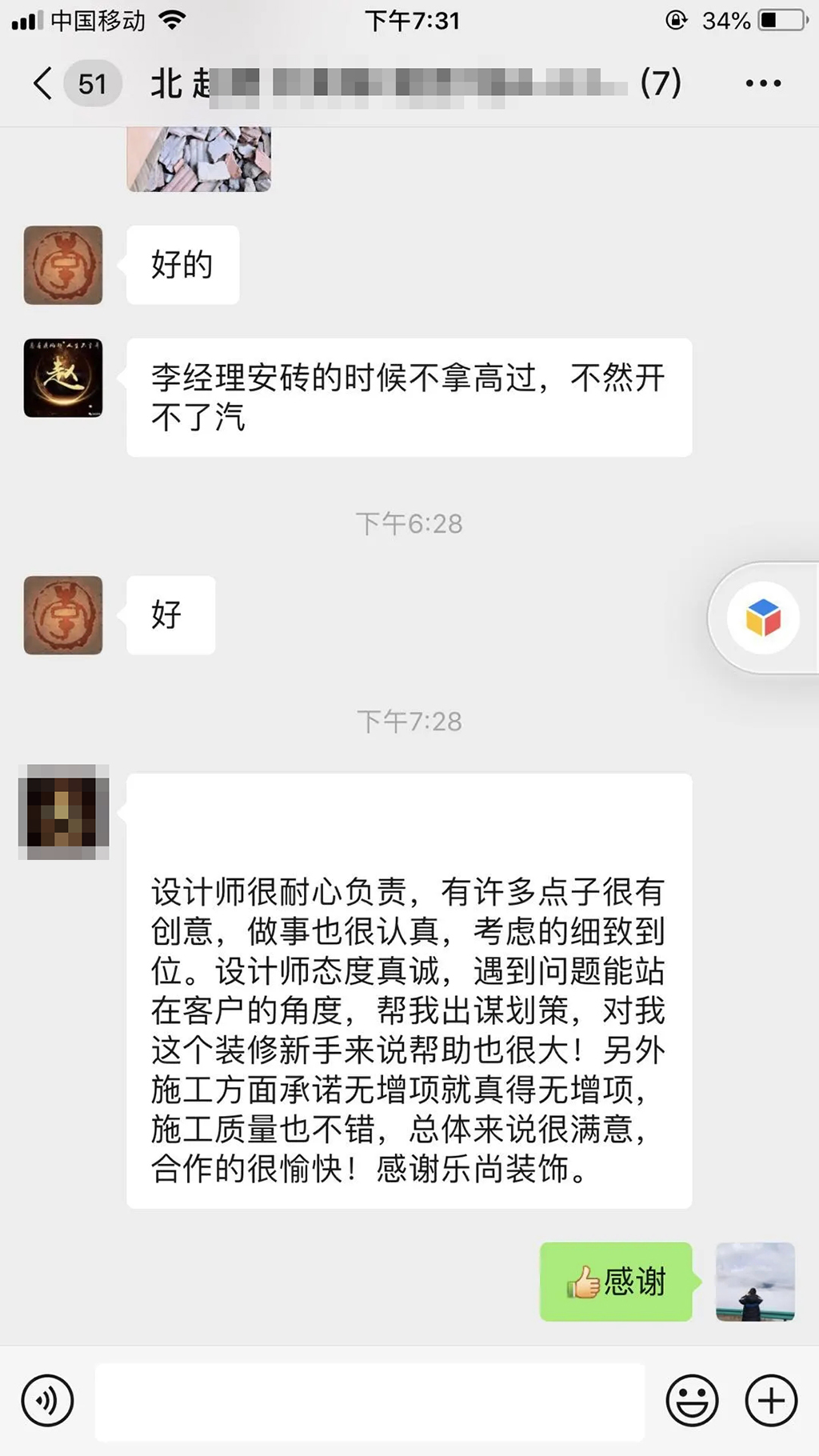This screenshot has height=1456, width=819.
Task: Open avatar of sender of 好的
Action: pyautogui.click(x=63, y=265)
